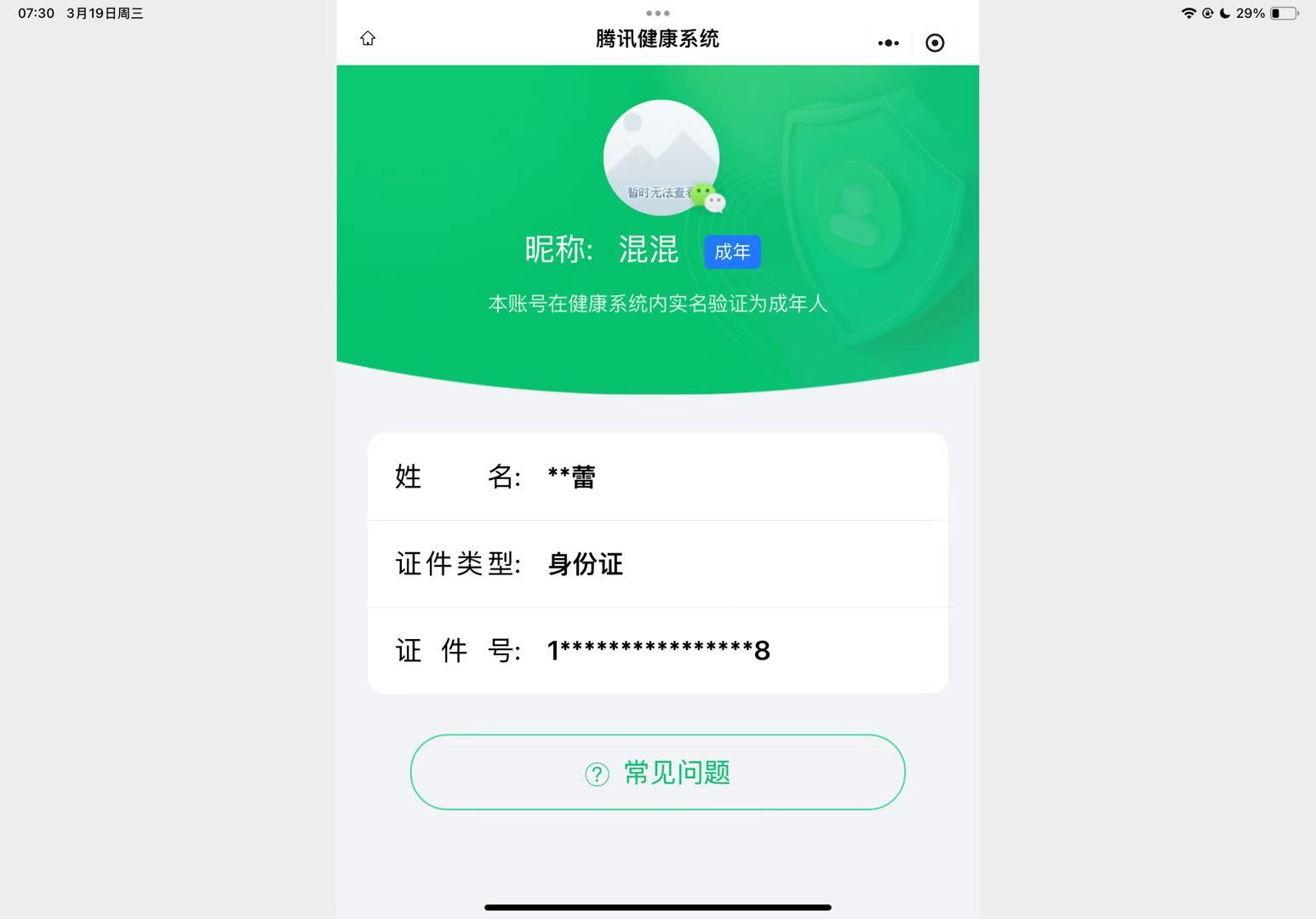Screen dimensions: 1316x919
Task: Go to the mini program home
Action: coord(368,38)
